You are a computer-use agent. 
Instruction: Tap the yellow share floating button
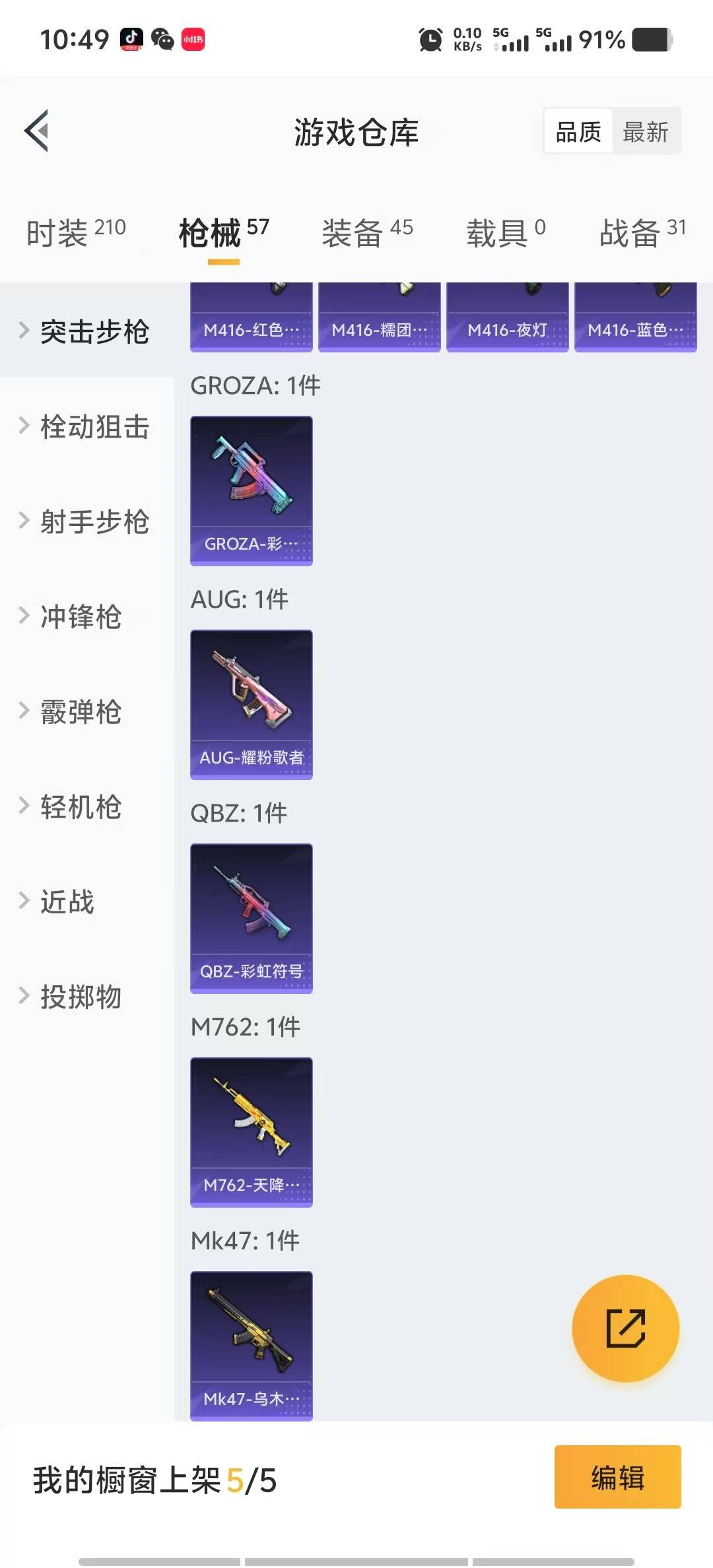pyautogui.click(x=625, y=1328)
